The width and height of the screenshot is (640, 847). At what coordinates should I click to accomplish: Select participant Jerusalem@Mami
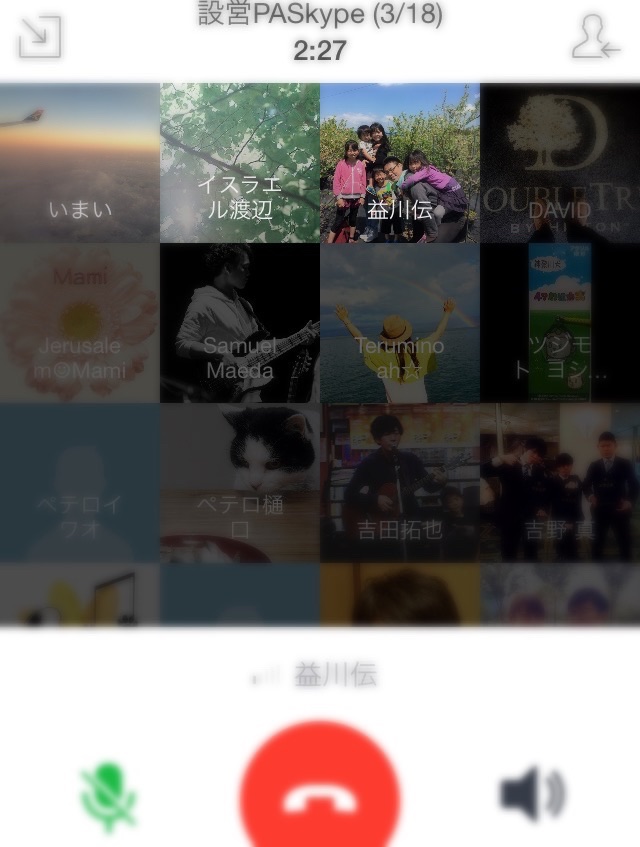tap(80, 323)
